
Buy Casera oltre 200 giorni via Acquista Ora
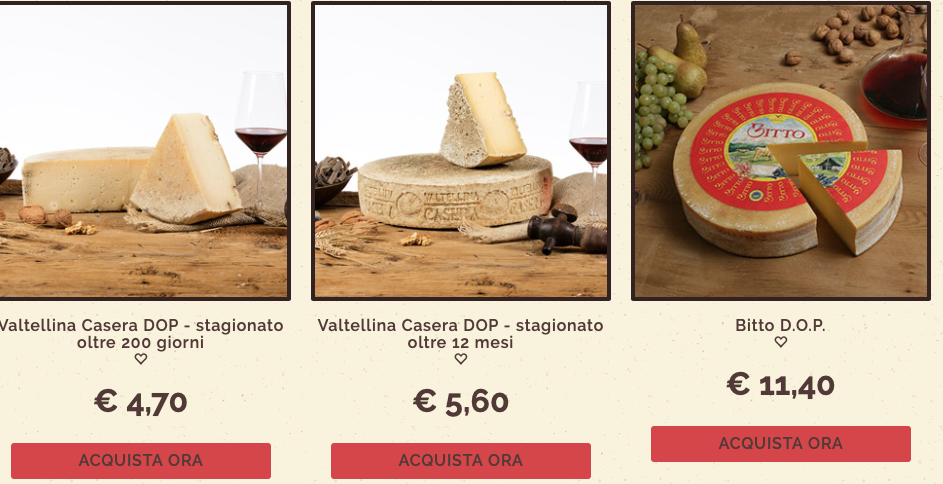coord(141,460)
